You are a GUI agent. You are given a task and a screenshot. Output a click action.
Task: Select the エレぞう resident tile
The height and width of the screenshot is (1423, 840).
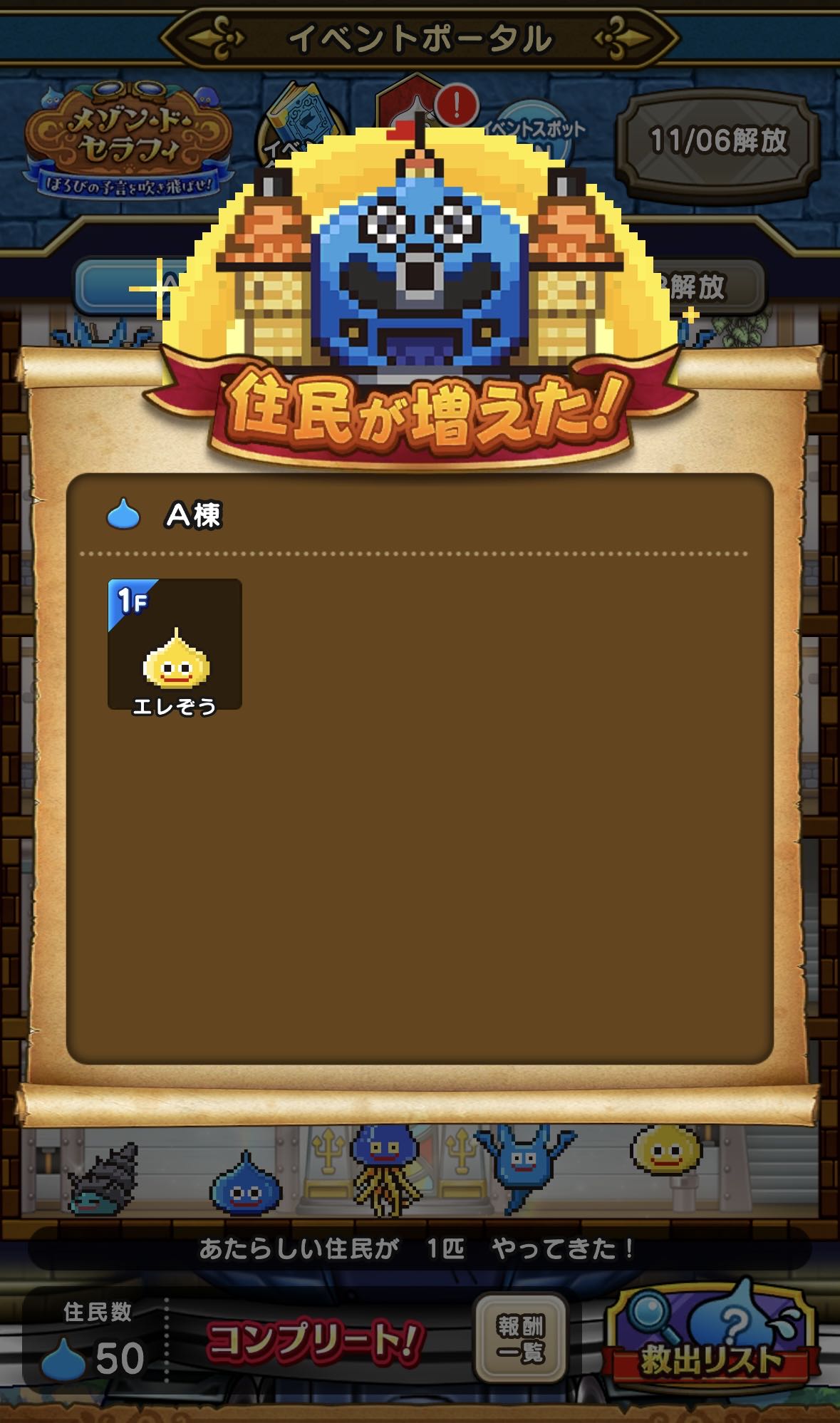(x=175, y=645)
